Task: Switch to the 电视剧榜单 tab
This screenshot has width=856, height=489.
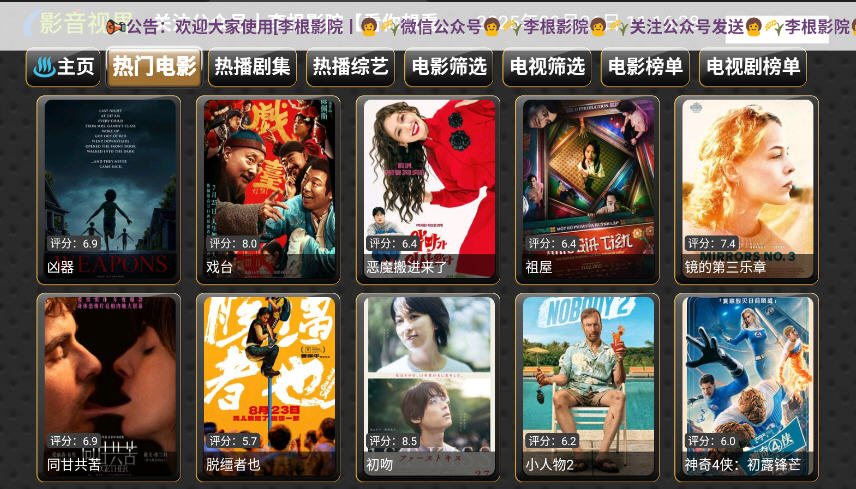Action: 753,68
